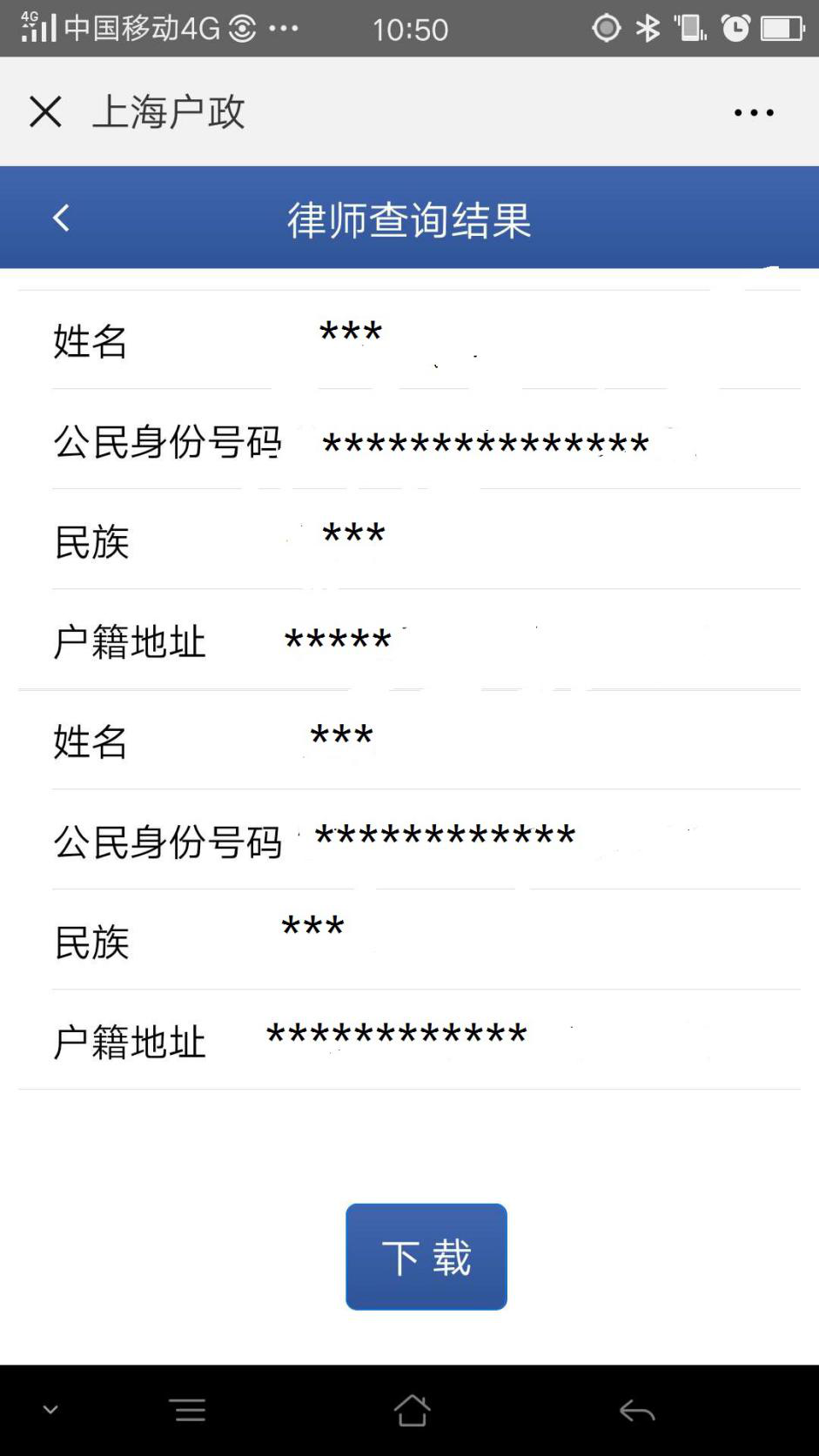This screenshot has height=1456, width=819.
Task: Go back from 律师查询结果
Action: pyautogui.click(x=61, y=218)
